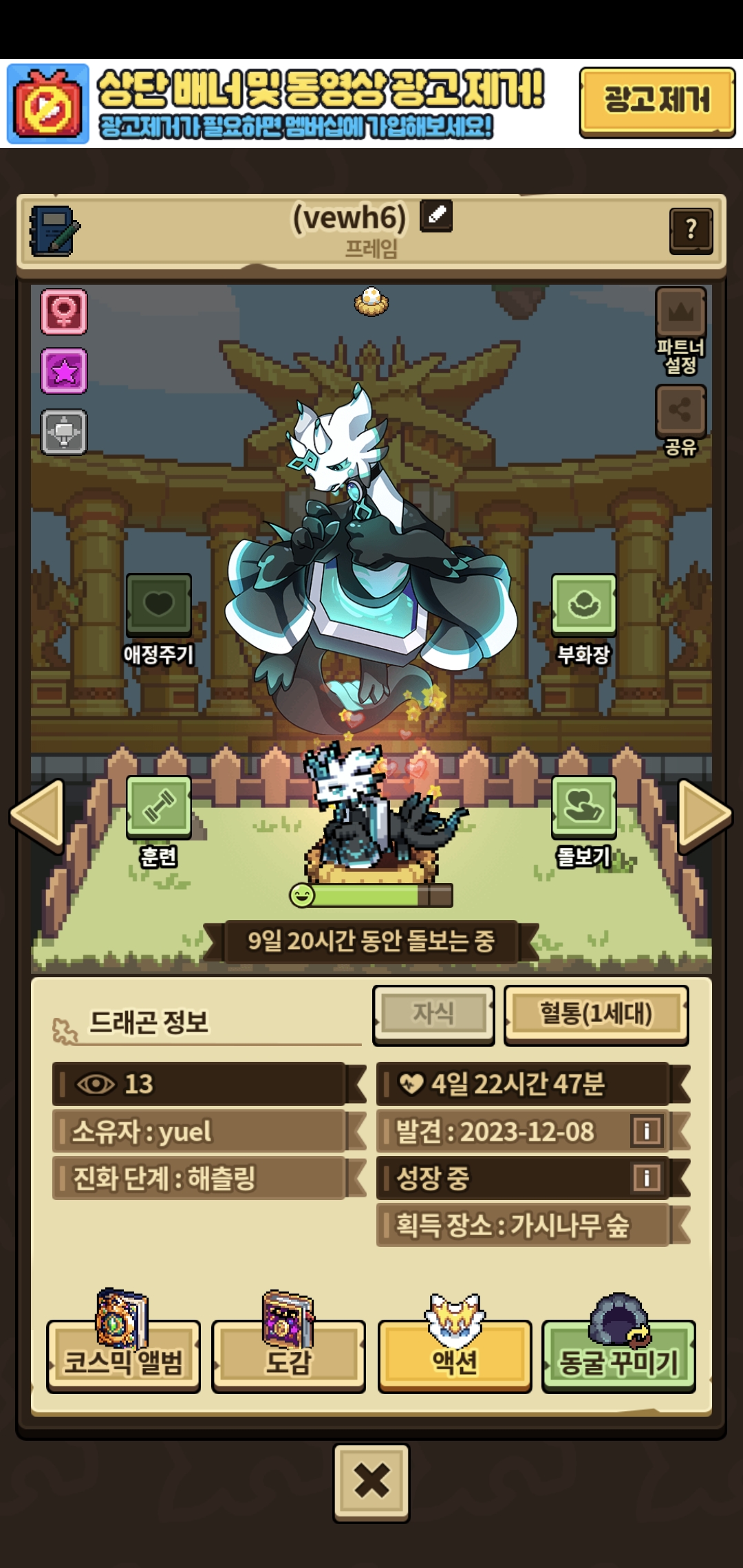Viewport: 743px width, 1568px height.
Task: Tap the 광고제거 button
Action: pos(656,101)
